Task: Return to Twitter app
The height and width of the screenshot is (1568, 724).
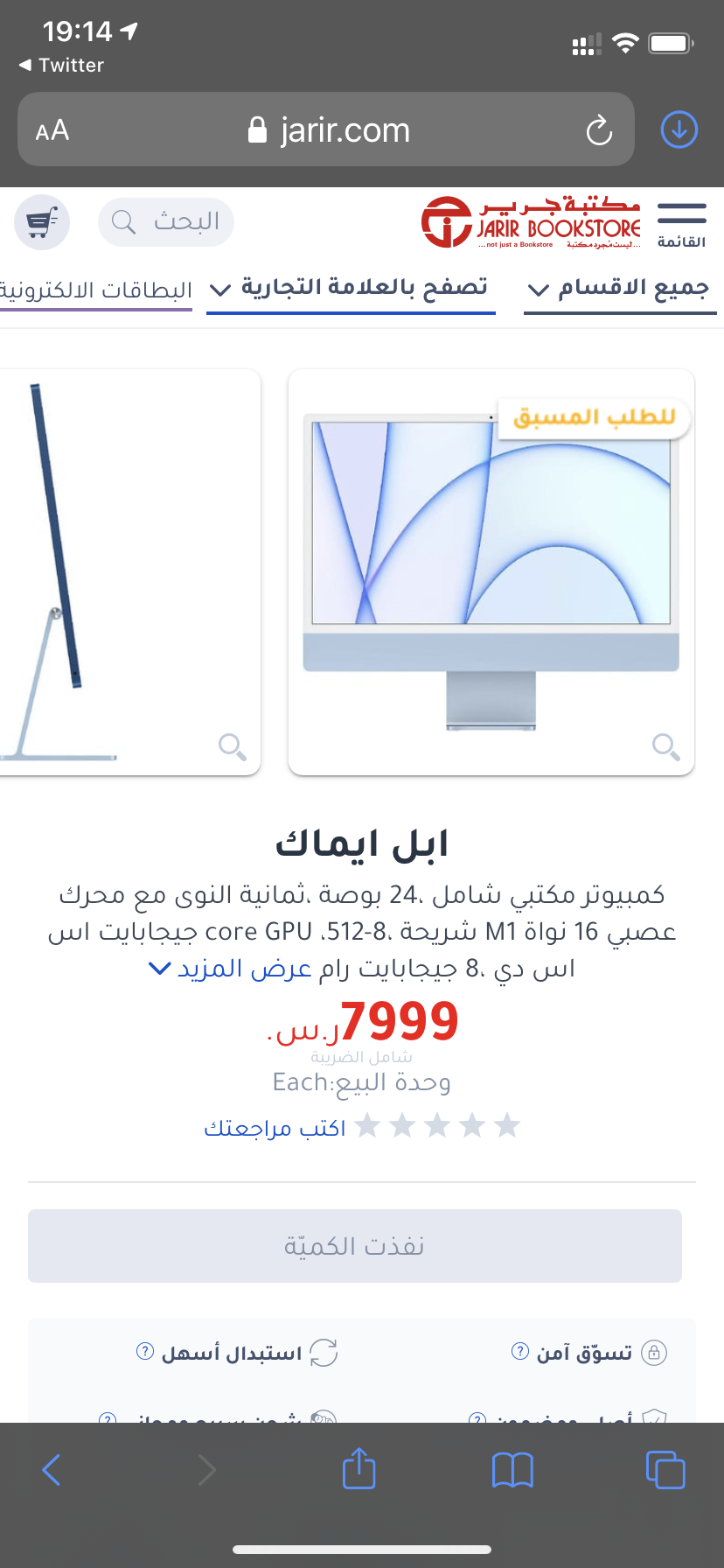Action: (61, 66)
